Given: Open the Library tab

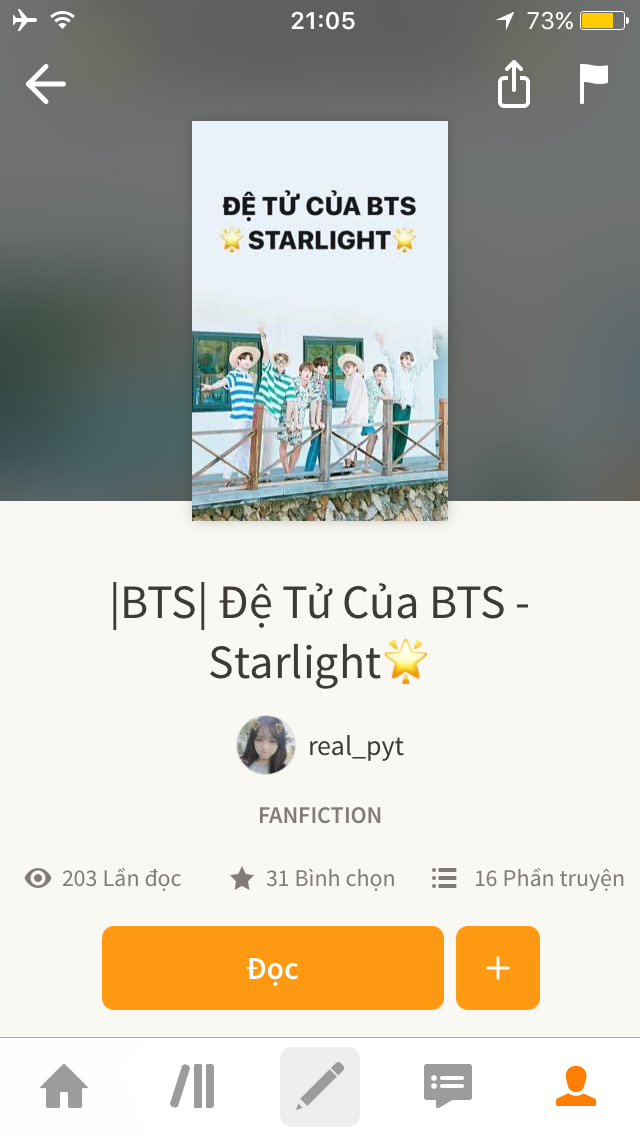Looking at the screenshot, I should (192, 1087).
